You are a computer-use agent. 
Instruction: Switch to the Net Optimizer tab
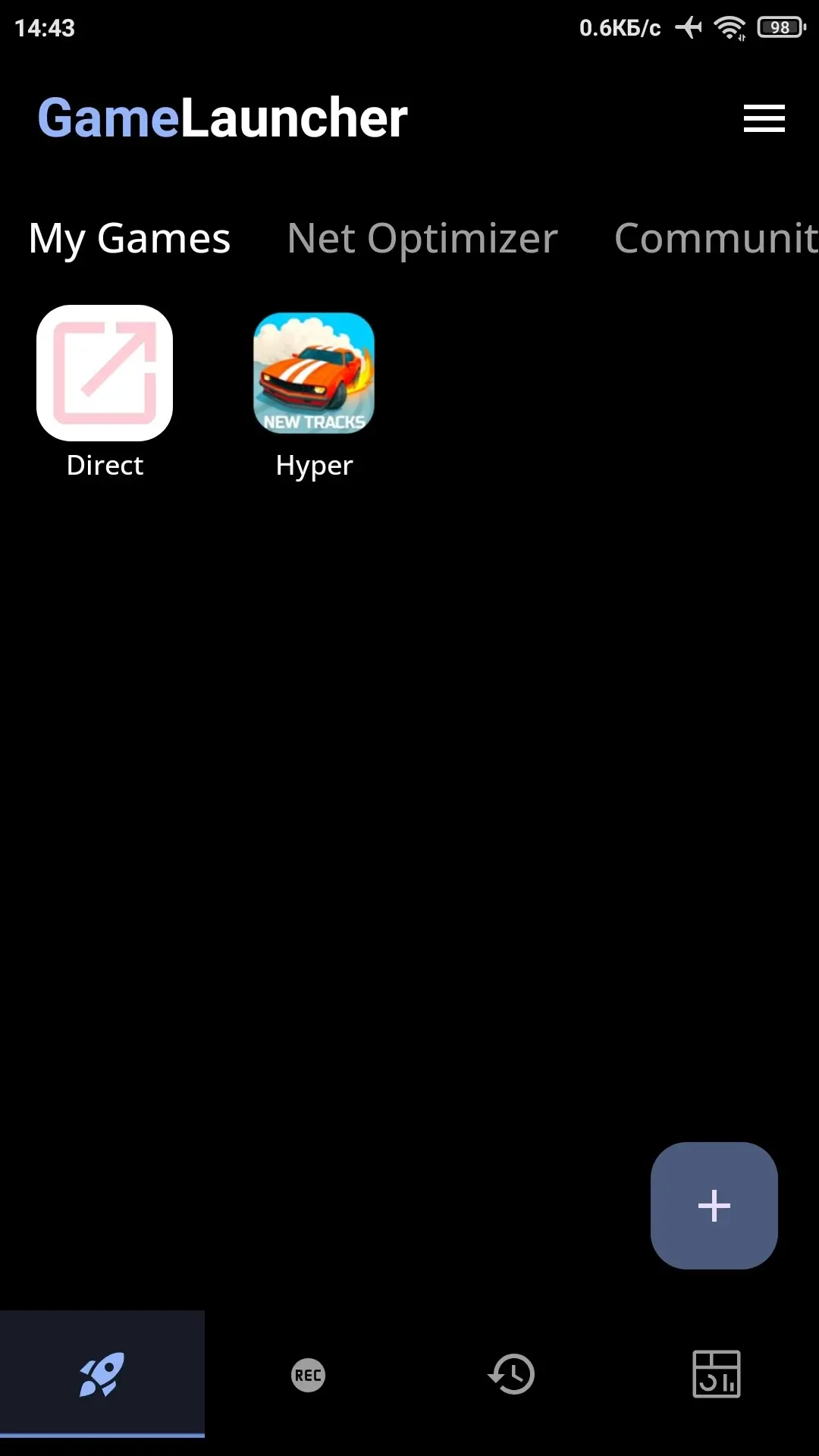click(x=422, y=238)
